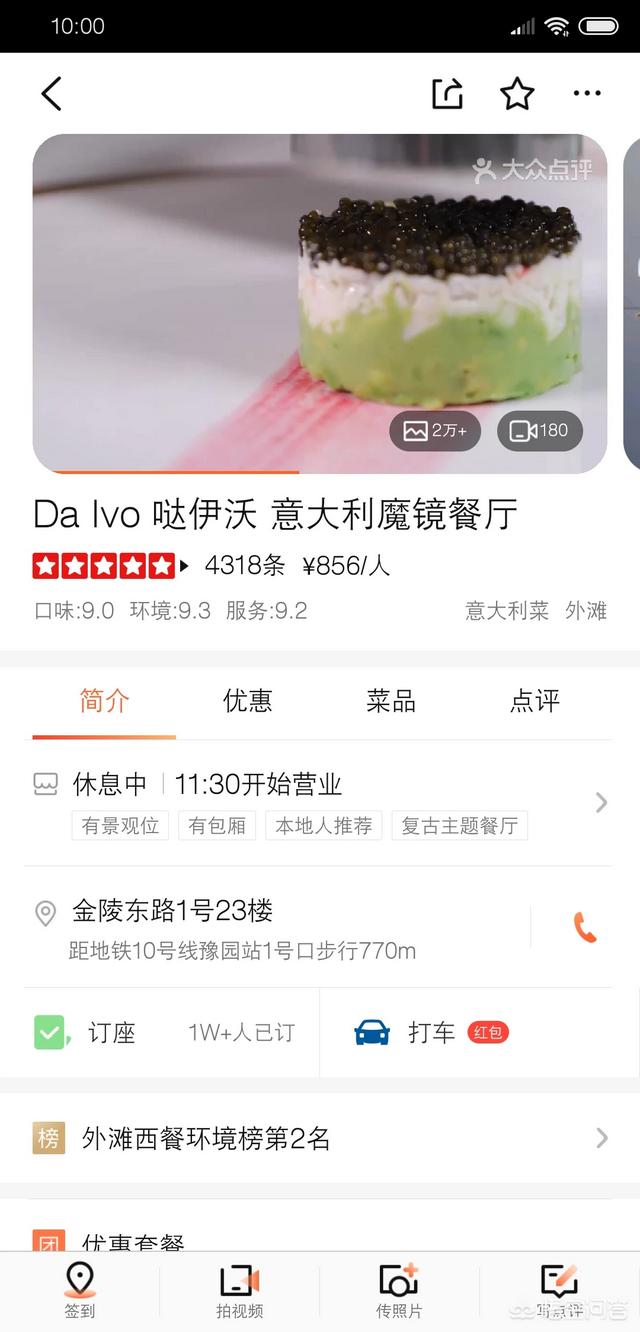Check in with 签到
Image resolution: width=640 pixels, height=1332 pixels.
coord(80,1290)
